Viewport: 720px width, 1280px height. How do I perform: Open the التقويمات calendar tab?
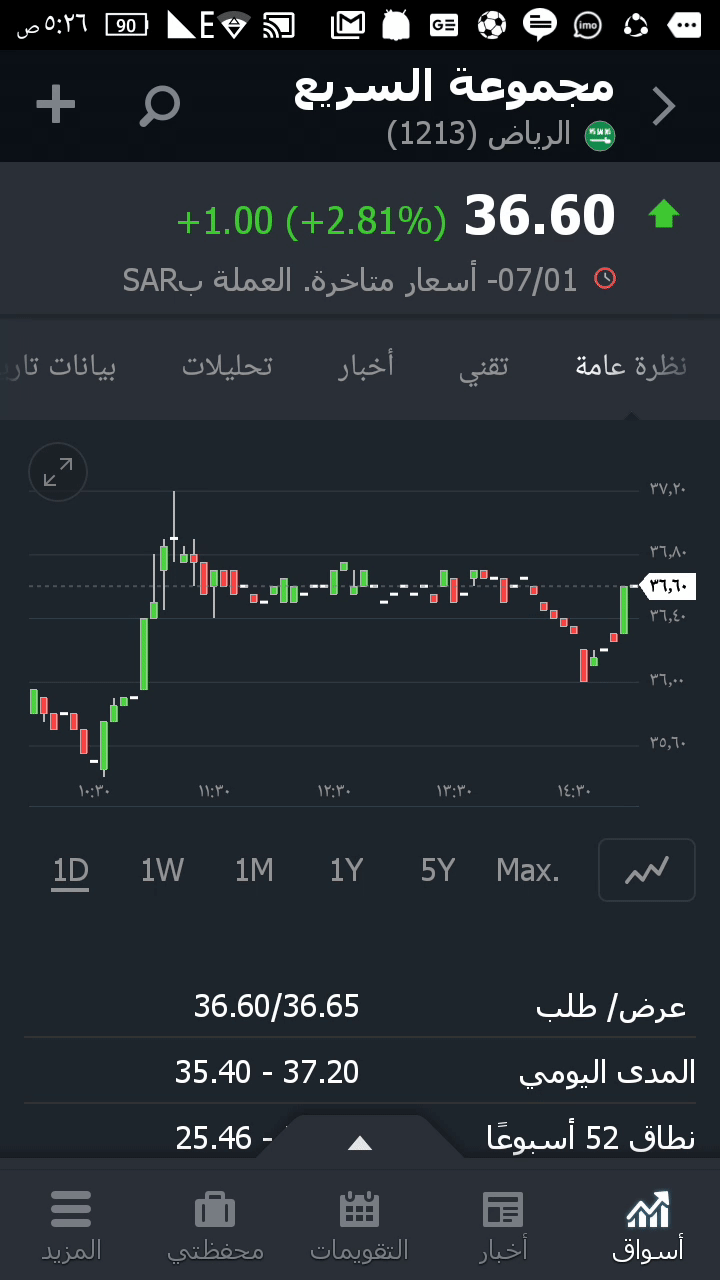pyautogui.click(x=359, y=1224)
